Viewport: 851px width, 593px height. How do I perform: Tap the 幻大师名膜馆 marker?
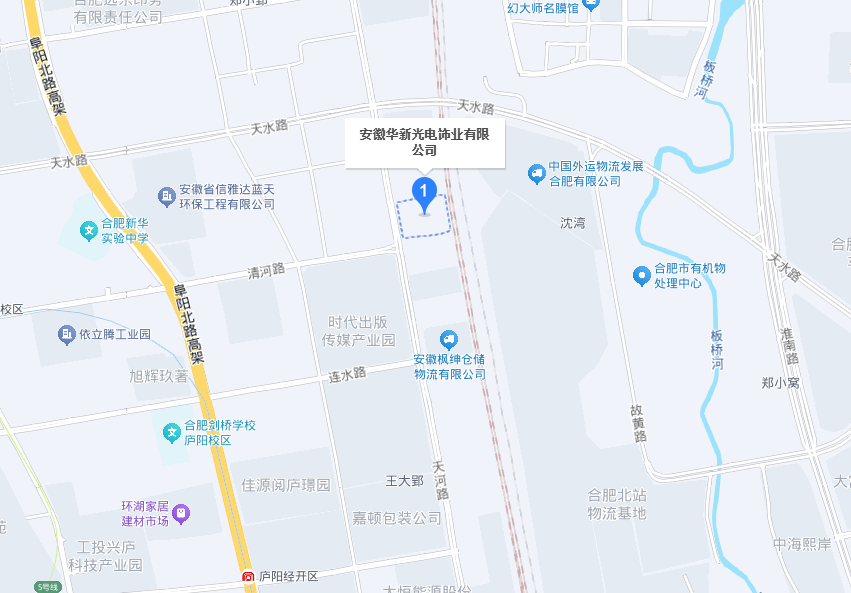(x=591, y=4)
